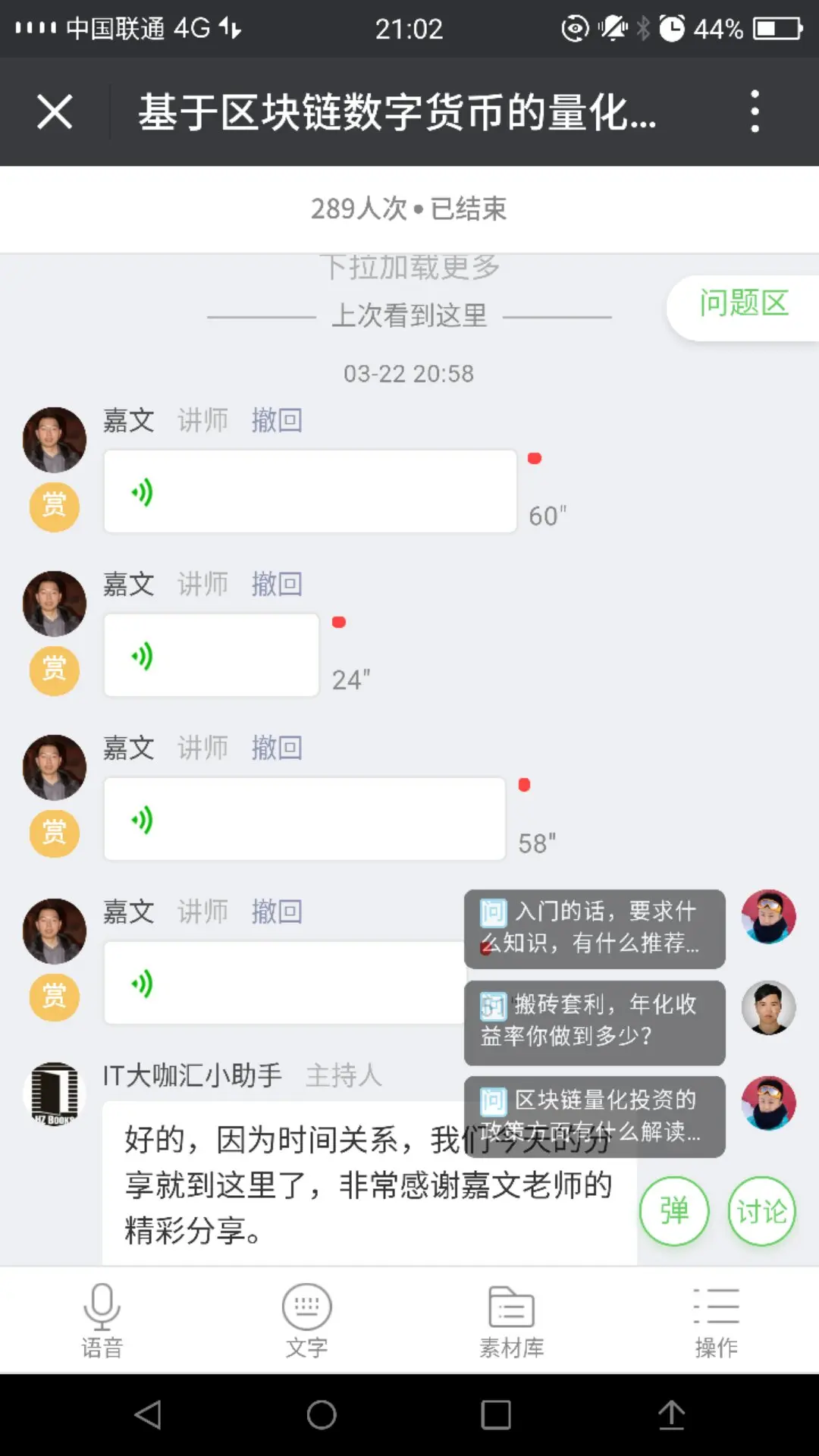Screen dimensions: 819x1456
Task: Open the 素材库 material library
Action: pos(512,1319)
